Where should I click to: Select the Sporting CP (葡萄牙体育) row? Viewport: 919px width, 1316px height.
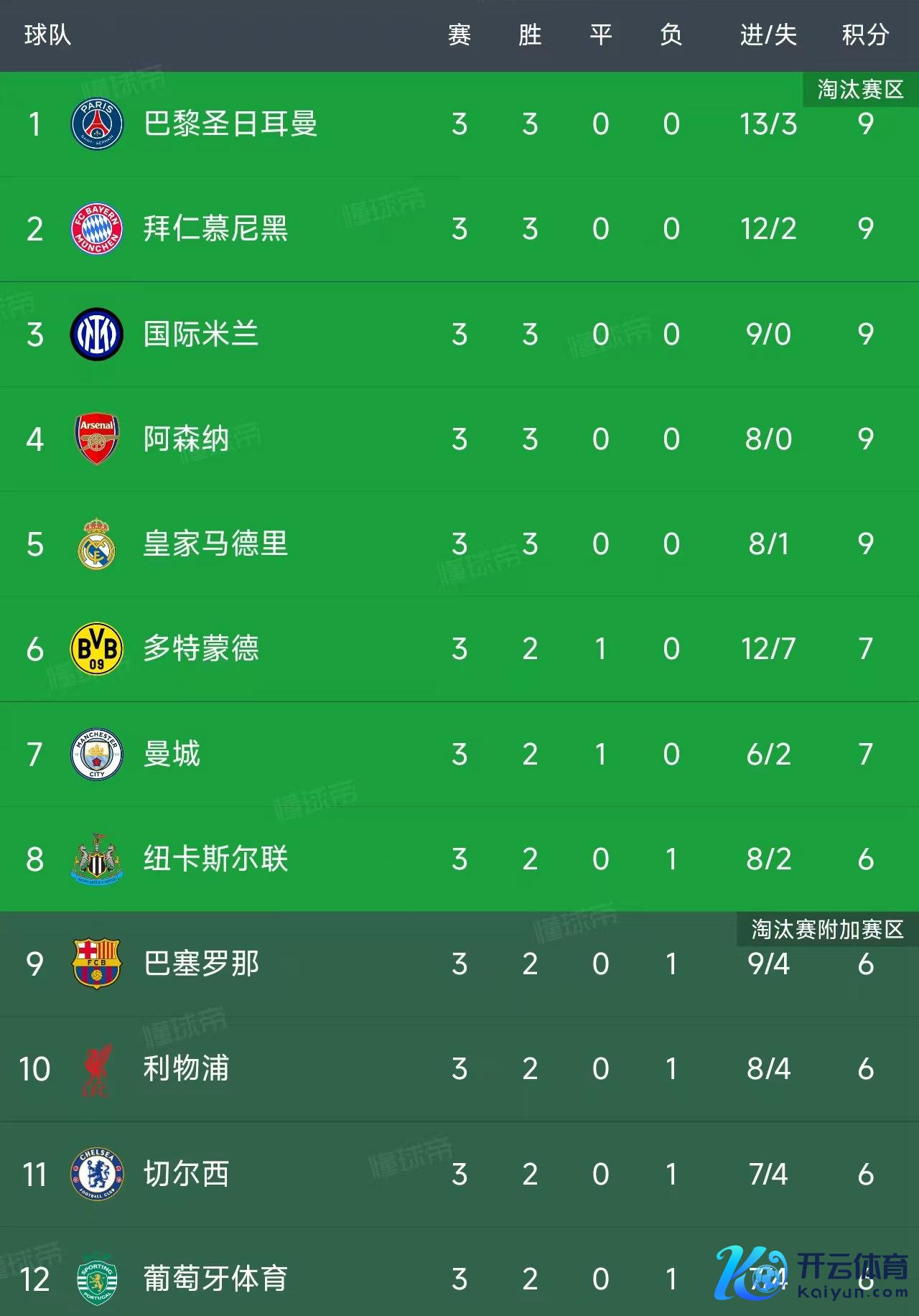point(215,1279)
